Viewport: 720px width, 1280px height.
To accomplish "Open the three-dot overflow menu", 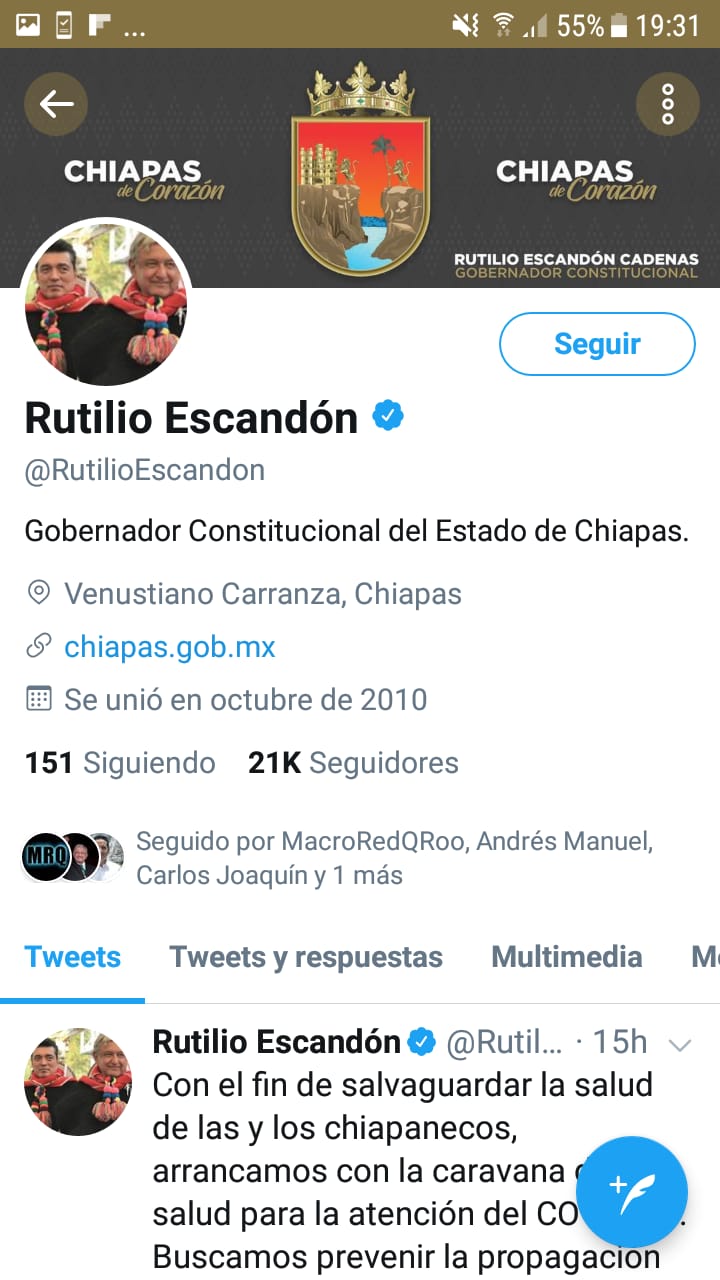I will point(667,104).
